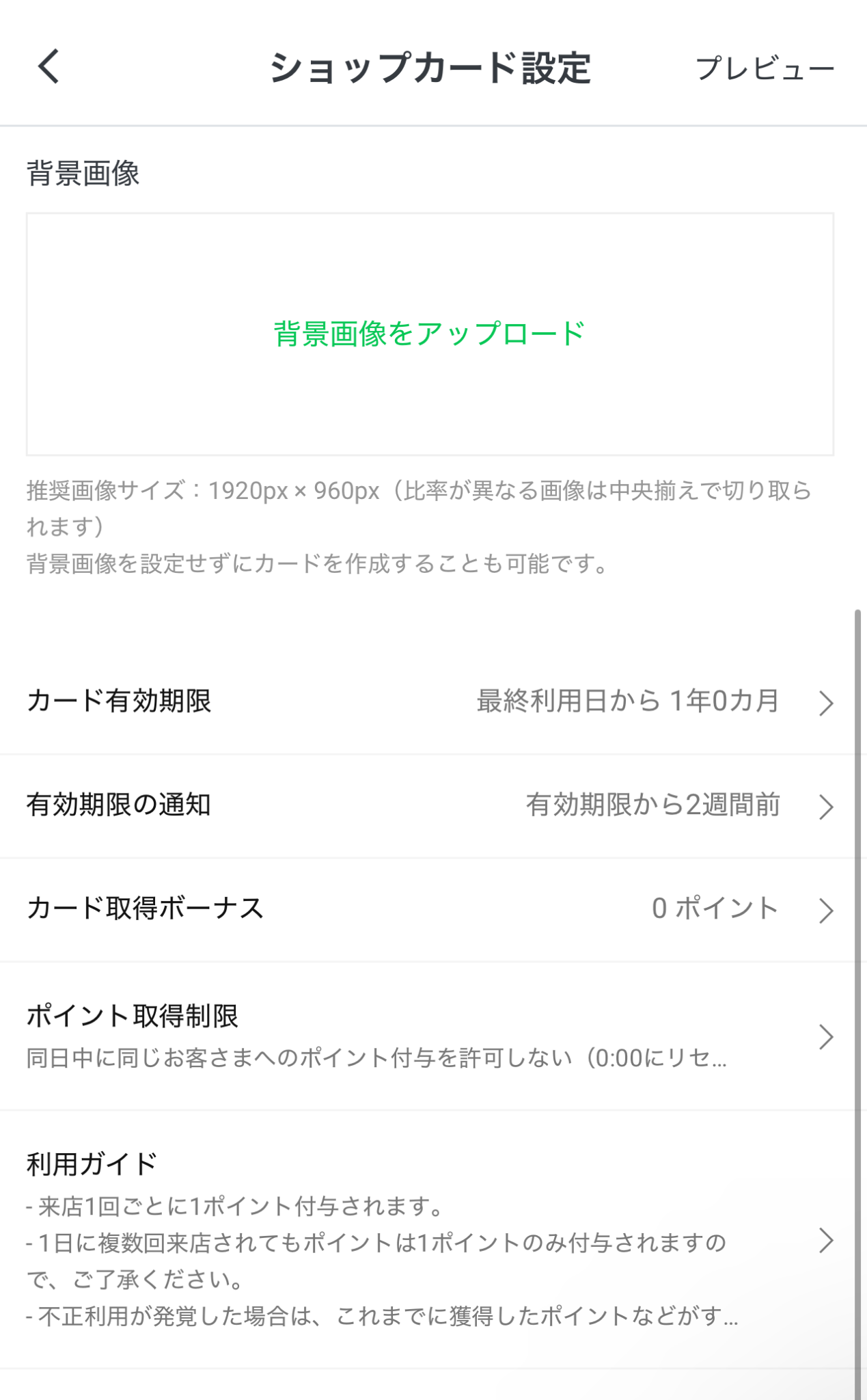Screen dimensions: 867x1400
Task: Open the プレビュー preview
Action: point(765,68)
